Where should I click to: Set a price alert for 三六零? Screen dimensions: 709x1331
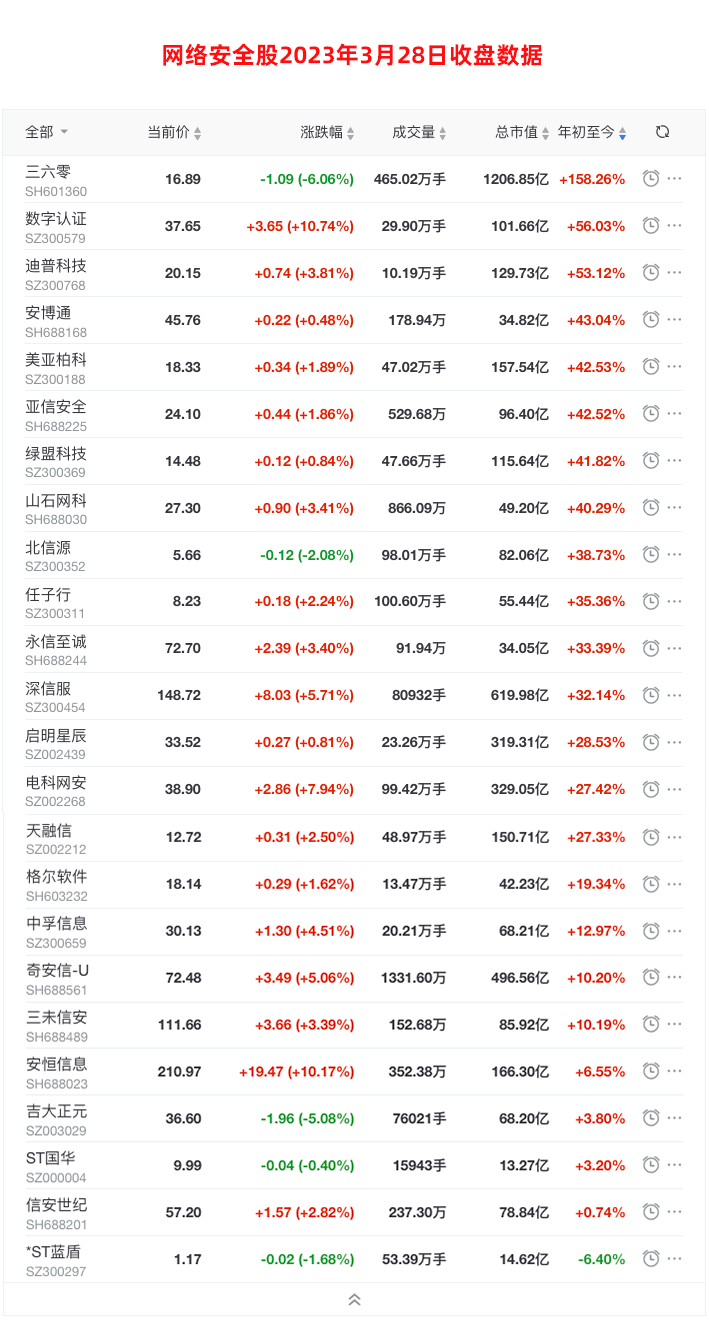click(650, 179)
